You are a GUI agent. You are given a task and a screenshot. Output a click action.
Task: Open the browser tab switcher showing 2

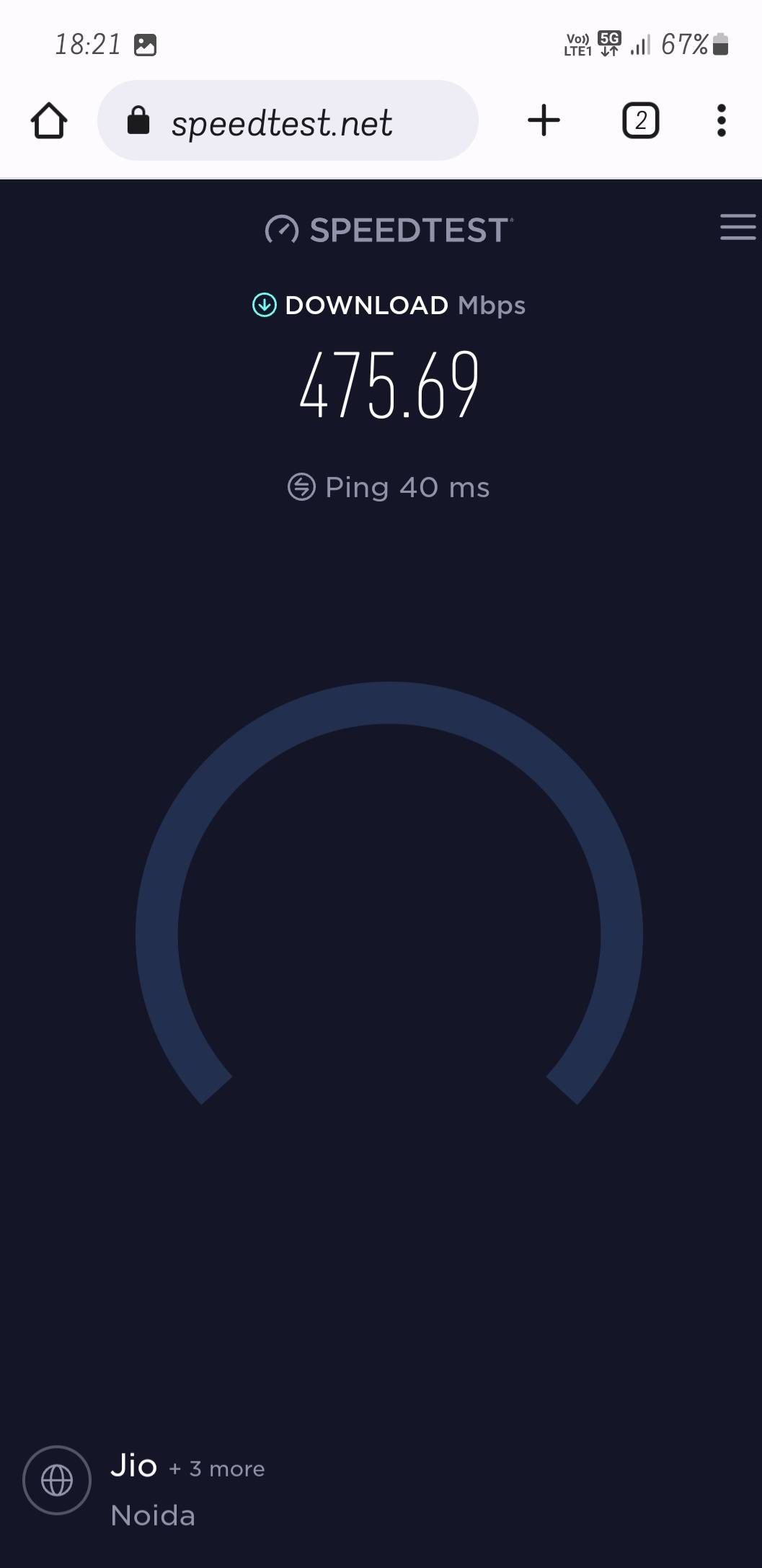[x=640, y=120]
